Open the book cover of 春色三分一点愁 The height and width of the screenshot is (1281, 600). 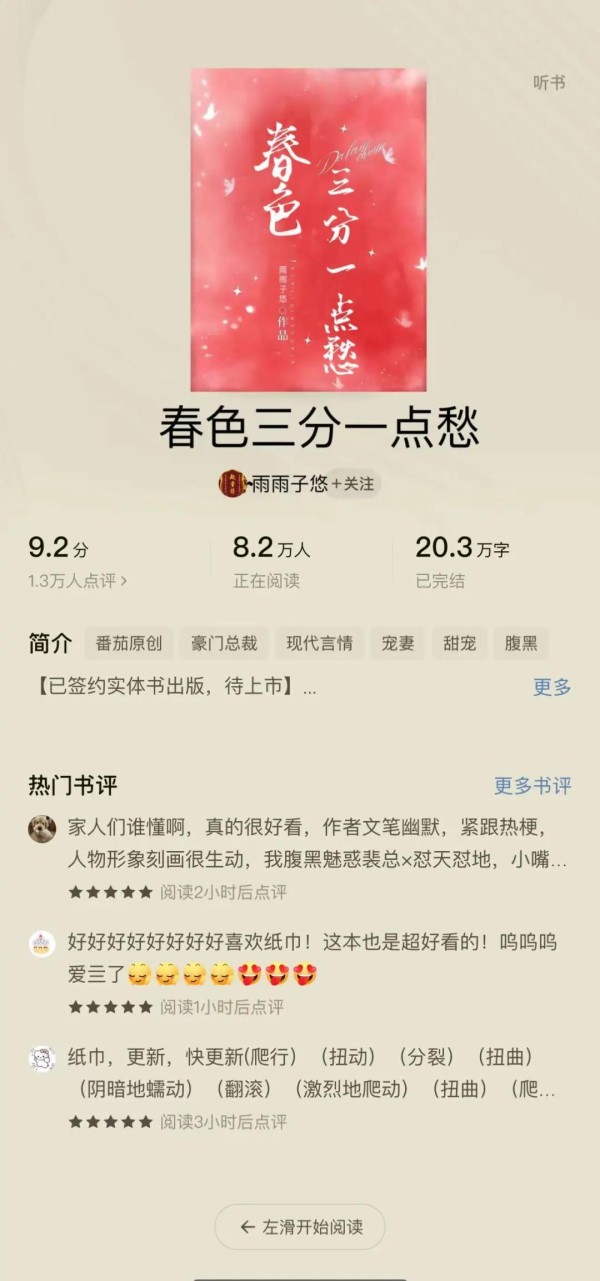309,230
